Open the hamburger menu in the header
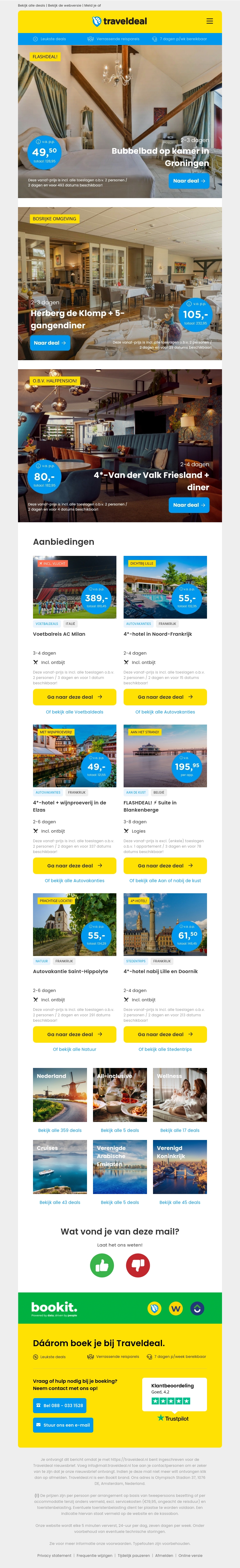 point(209,21)
